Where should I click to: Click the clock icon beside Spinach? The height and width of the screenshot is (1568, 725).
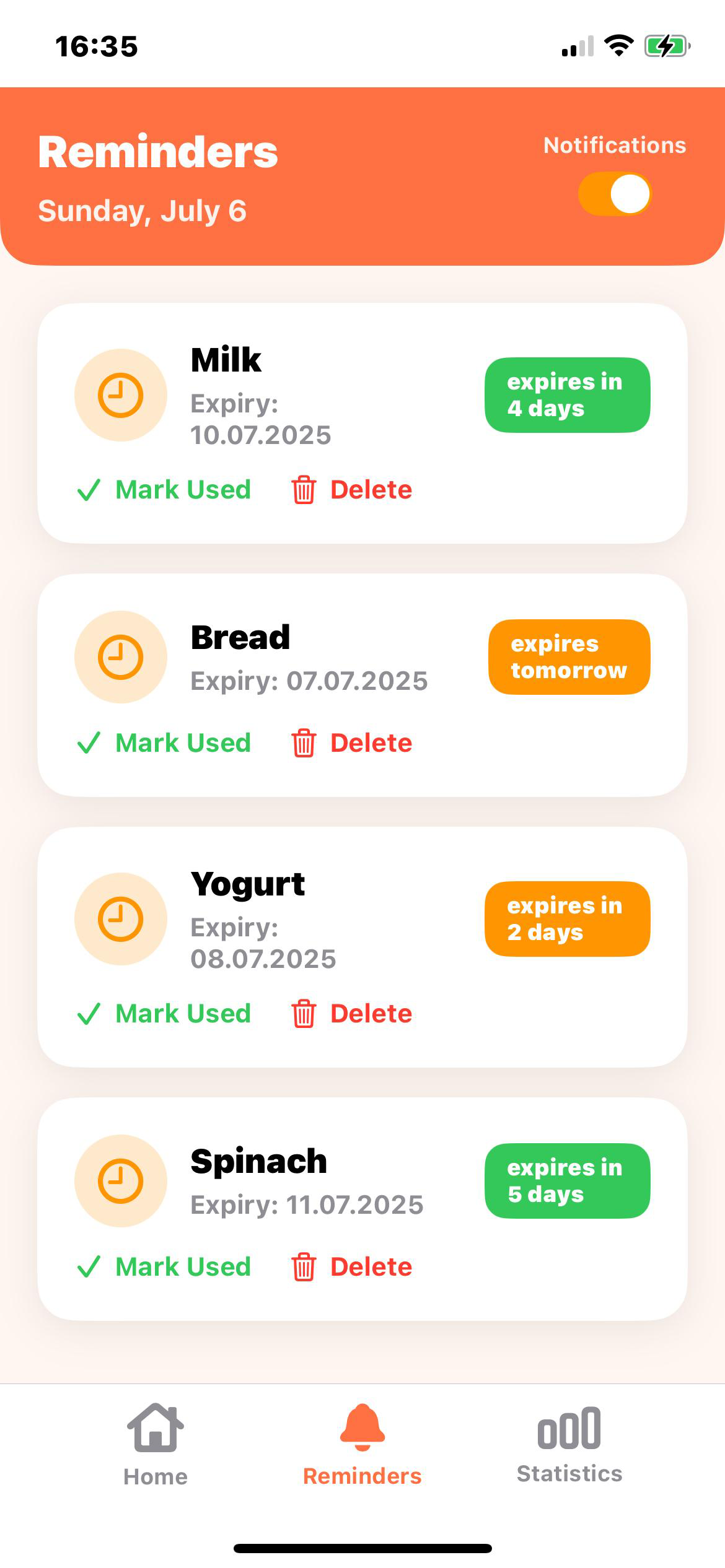point(121,1181)
